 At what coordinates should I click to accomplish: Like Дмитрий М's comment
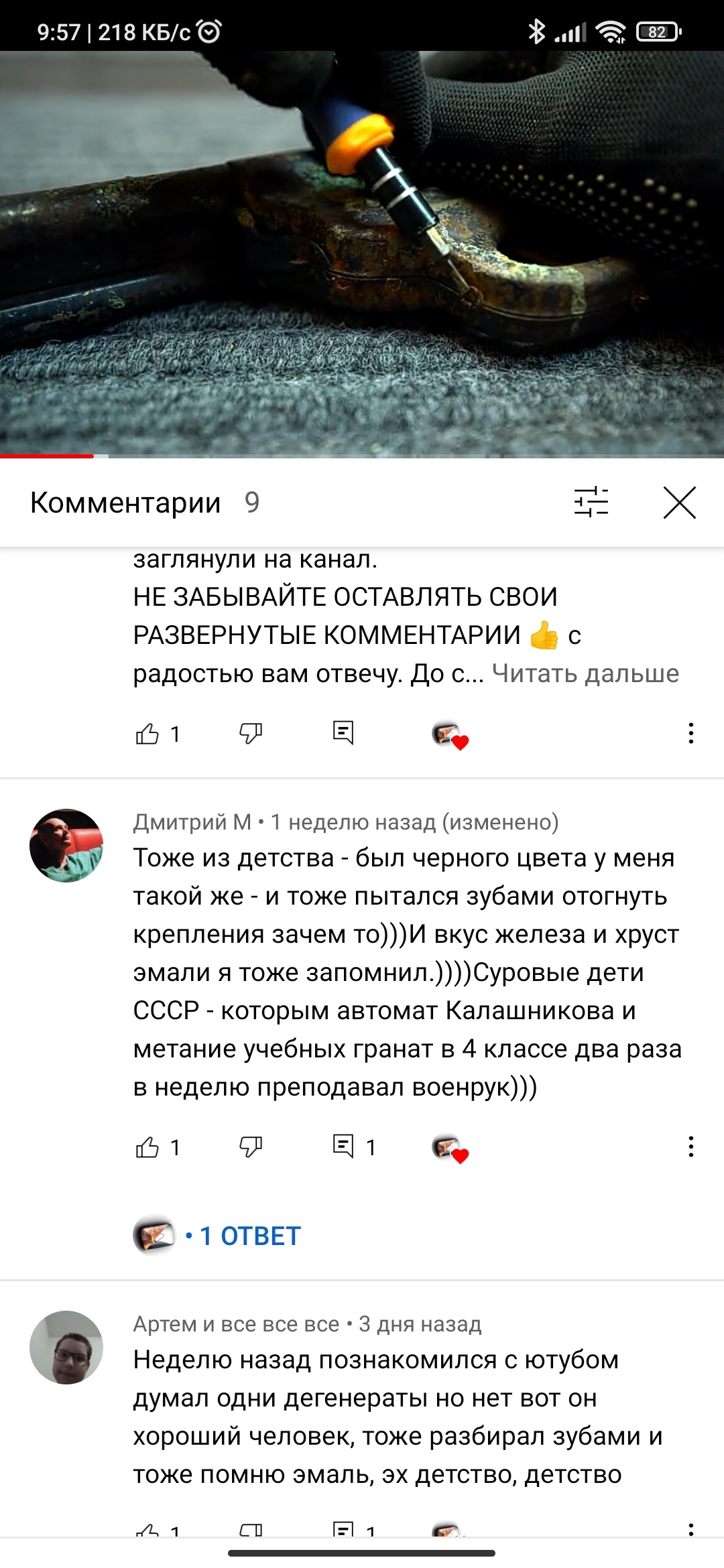pyautogui.click(x=147, y=1147)
